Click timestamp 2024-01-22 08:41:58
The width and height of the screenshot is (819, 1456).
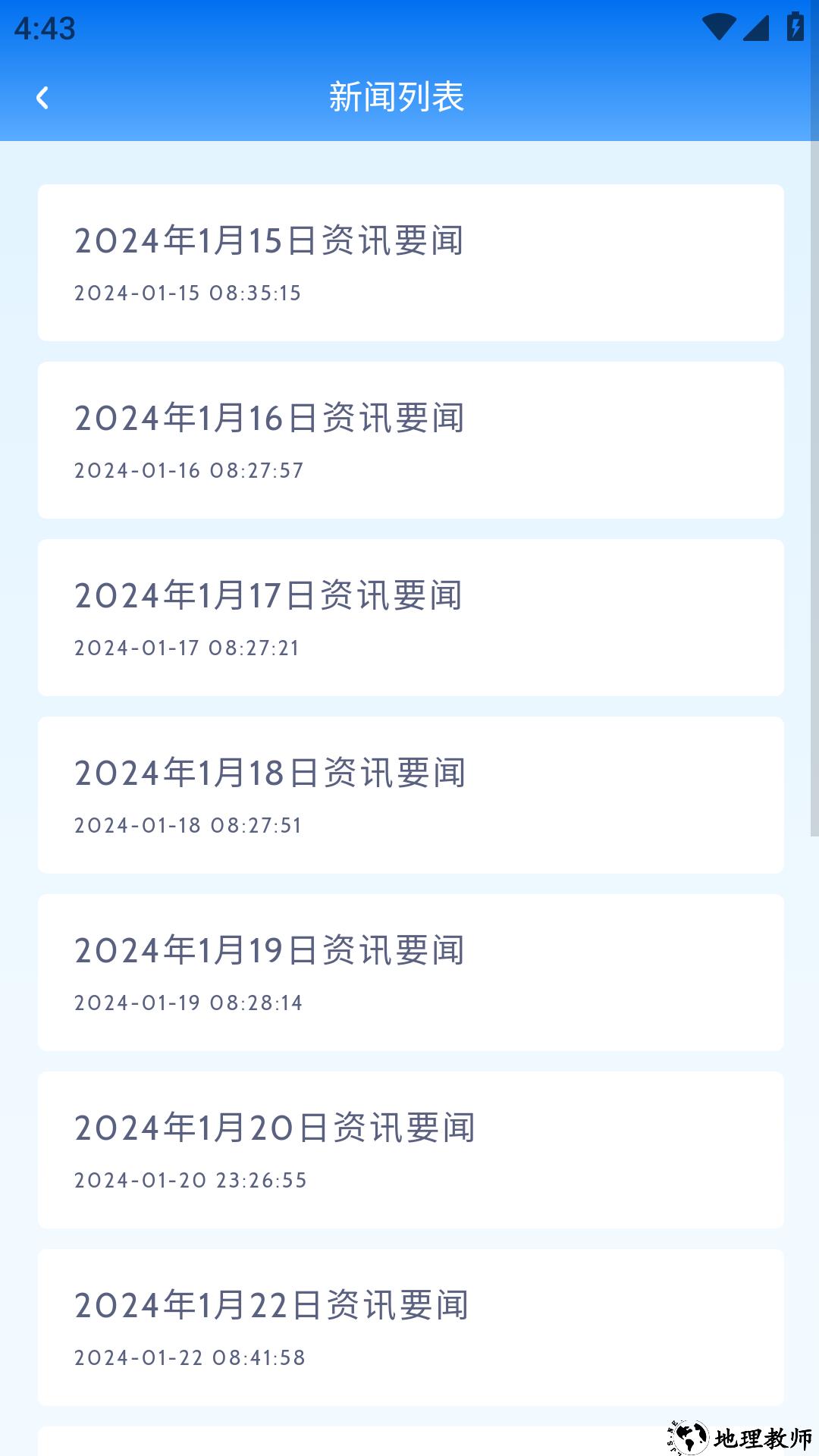(188, 1358)
